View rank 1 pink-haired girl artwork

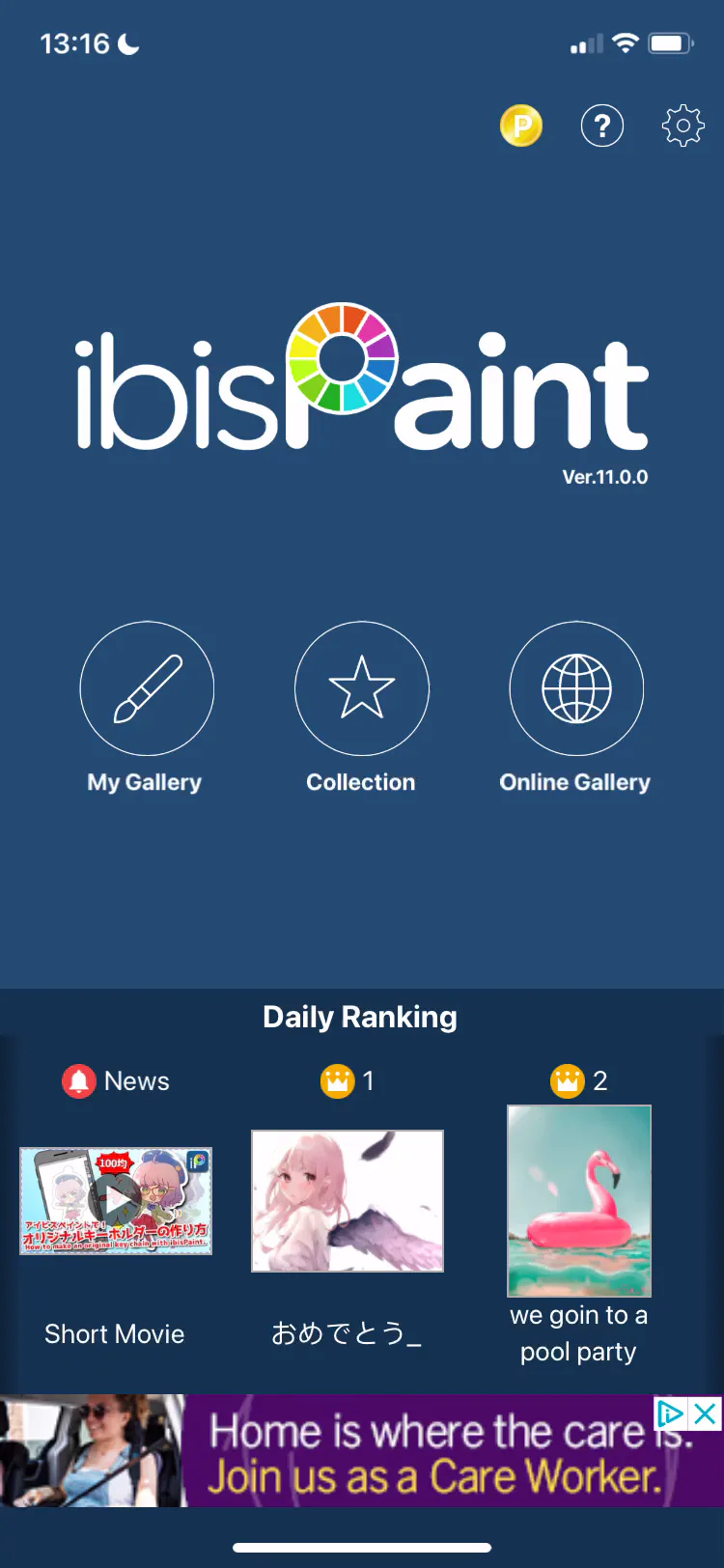coord(348,1201)
